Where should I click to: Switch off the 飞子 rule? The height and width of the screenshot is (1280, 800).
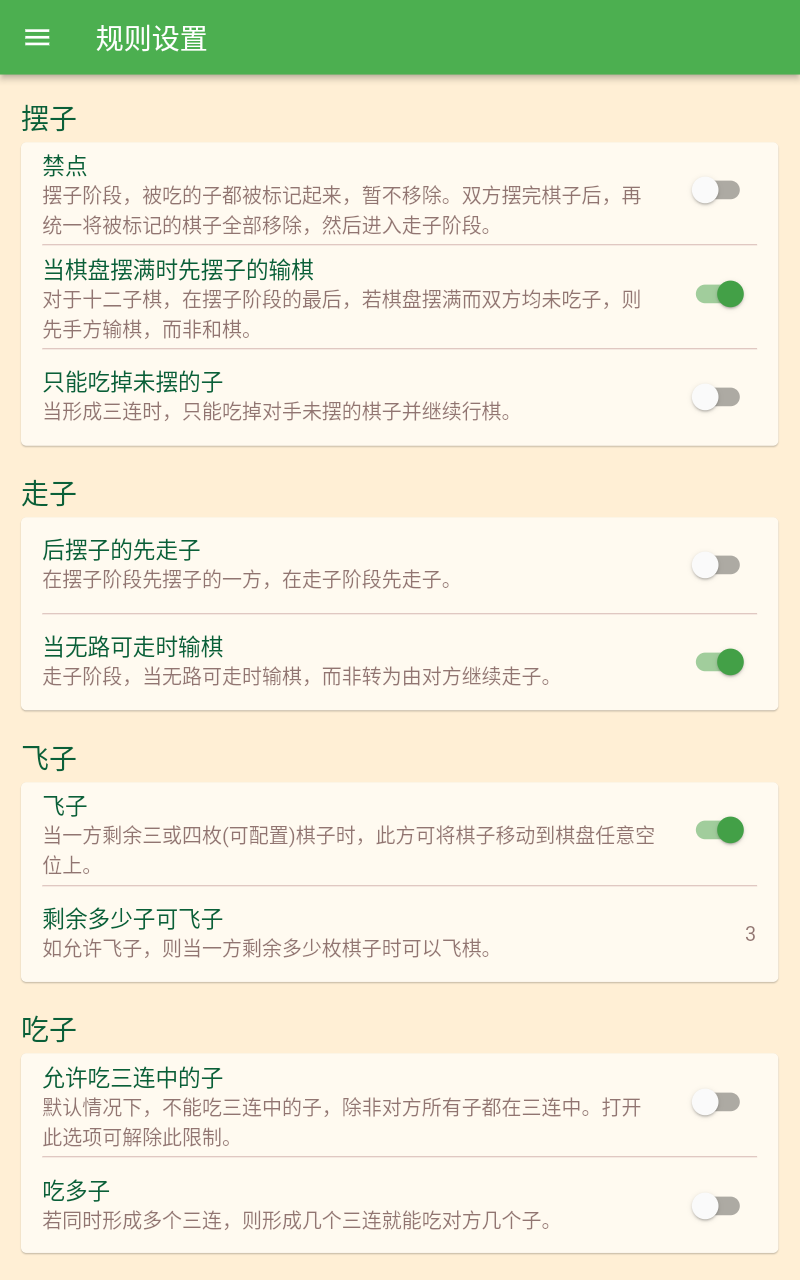tap(720, 830)
